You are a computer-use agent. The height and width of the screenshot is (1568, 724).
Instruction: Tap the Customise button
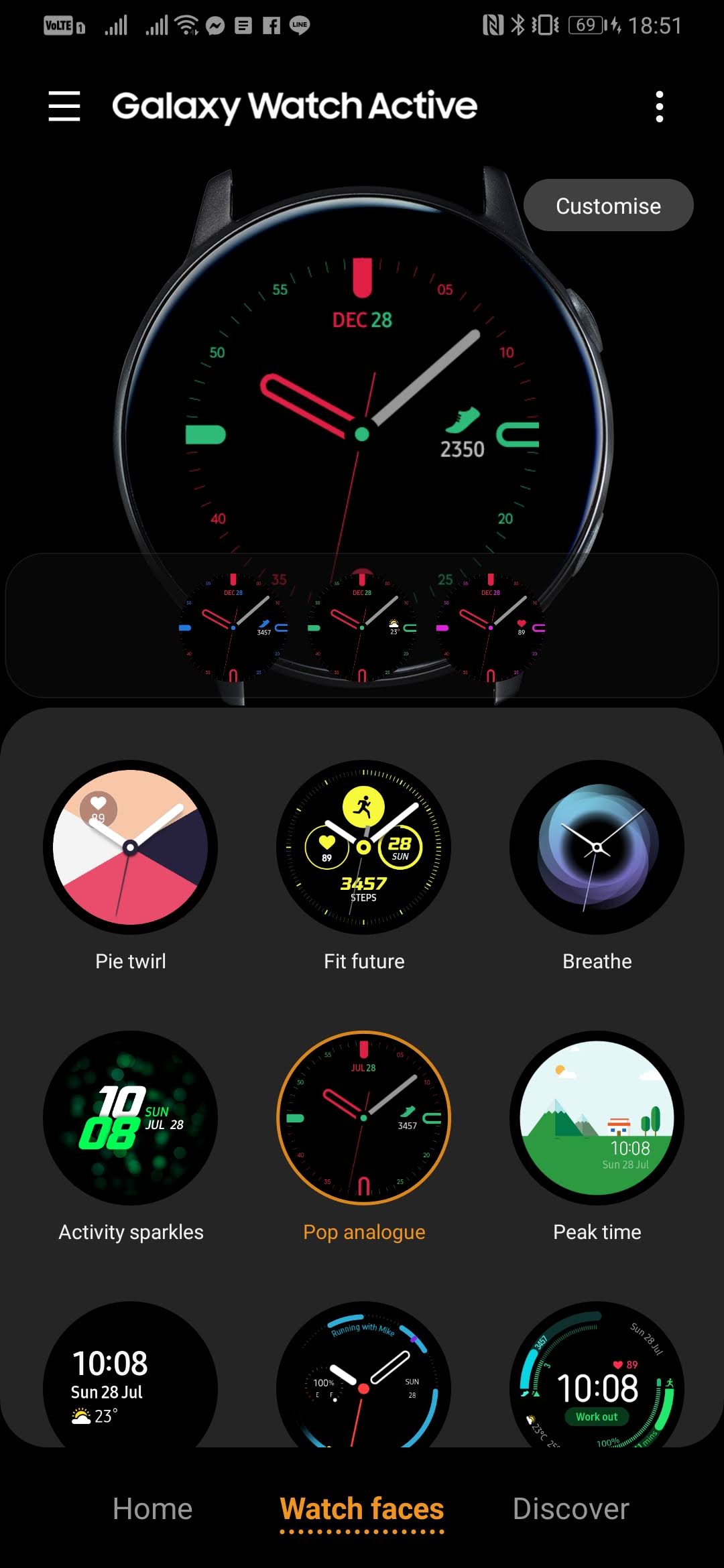coord(608,206)
